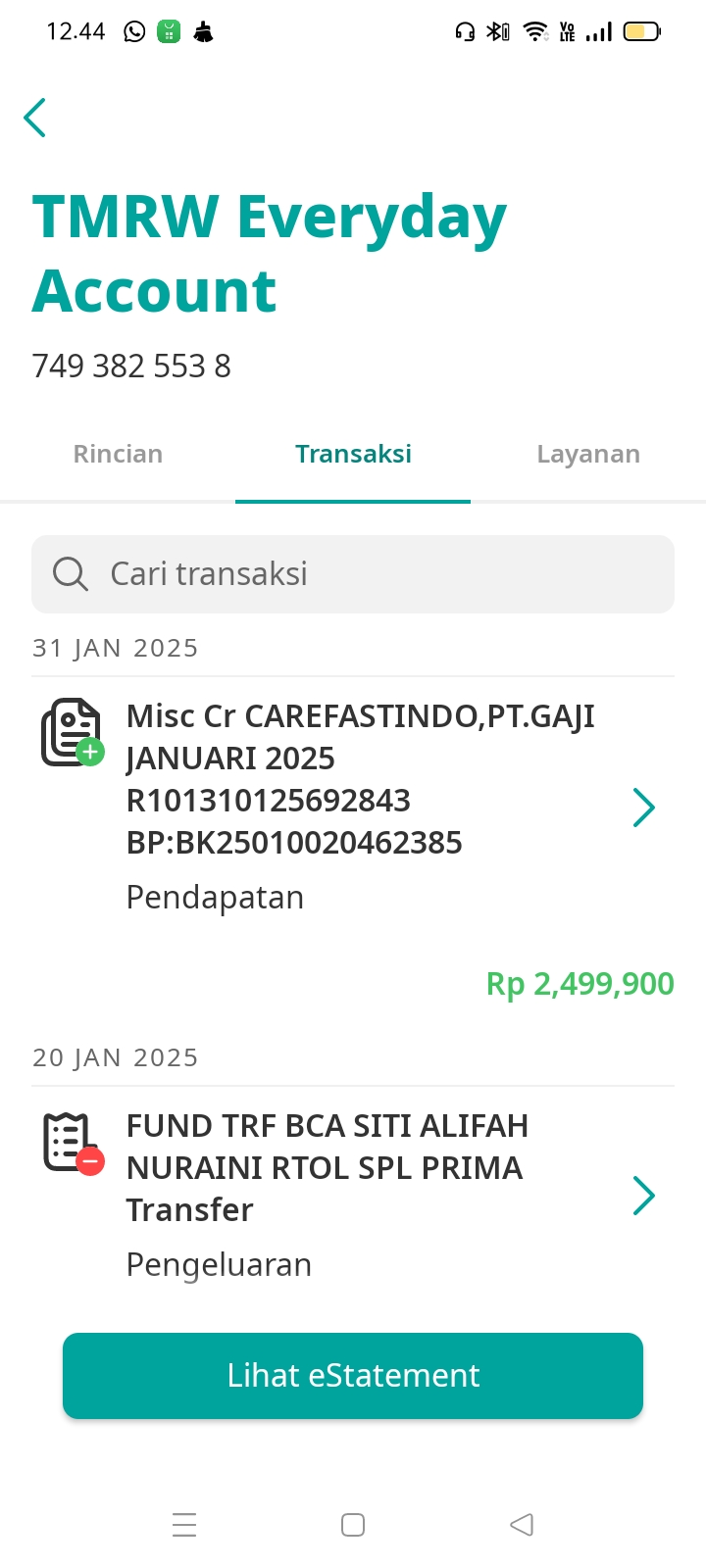
Task: Open recent apps from navigation bar
Action: [x=184, y=1525]
